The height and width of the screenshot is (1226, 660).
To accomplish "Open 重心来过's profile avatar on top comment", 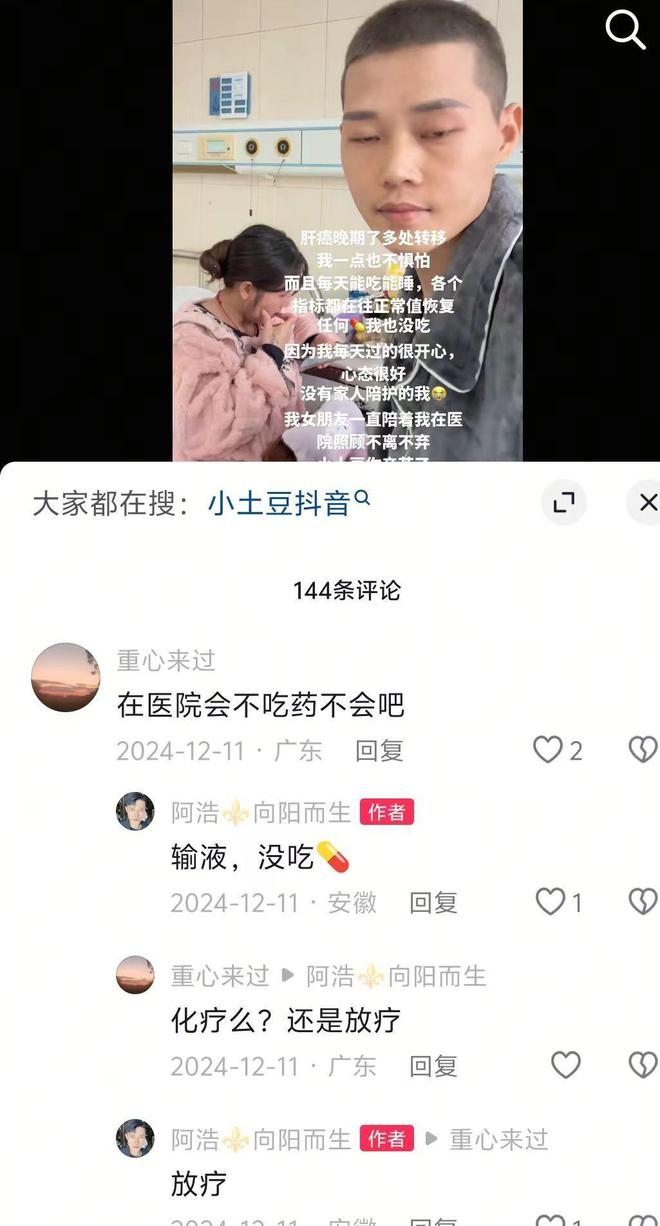I will coord(65,677).
